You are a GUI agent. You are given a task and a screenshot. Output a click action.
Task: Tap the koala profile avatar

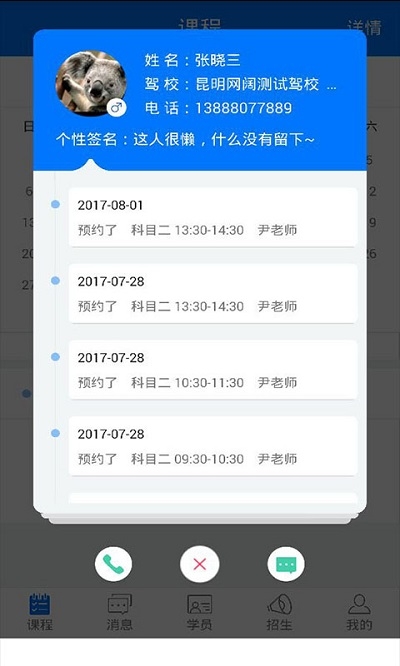91,83
